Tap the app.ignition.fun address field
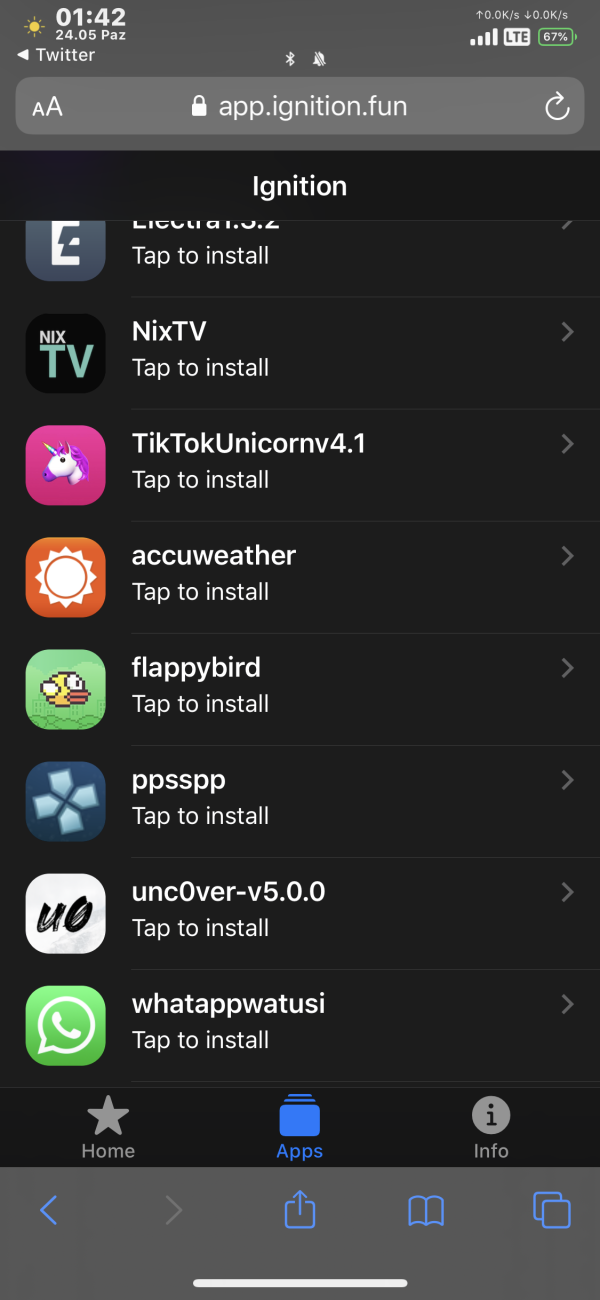This screenshot has height=1300, width=600. [x=300, y=107]
